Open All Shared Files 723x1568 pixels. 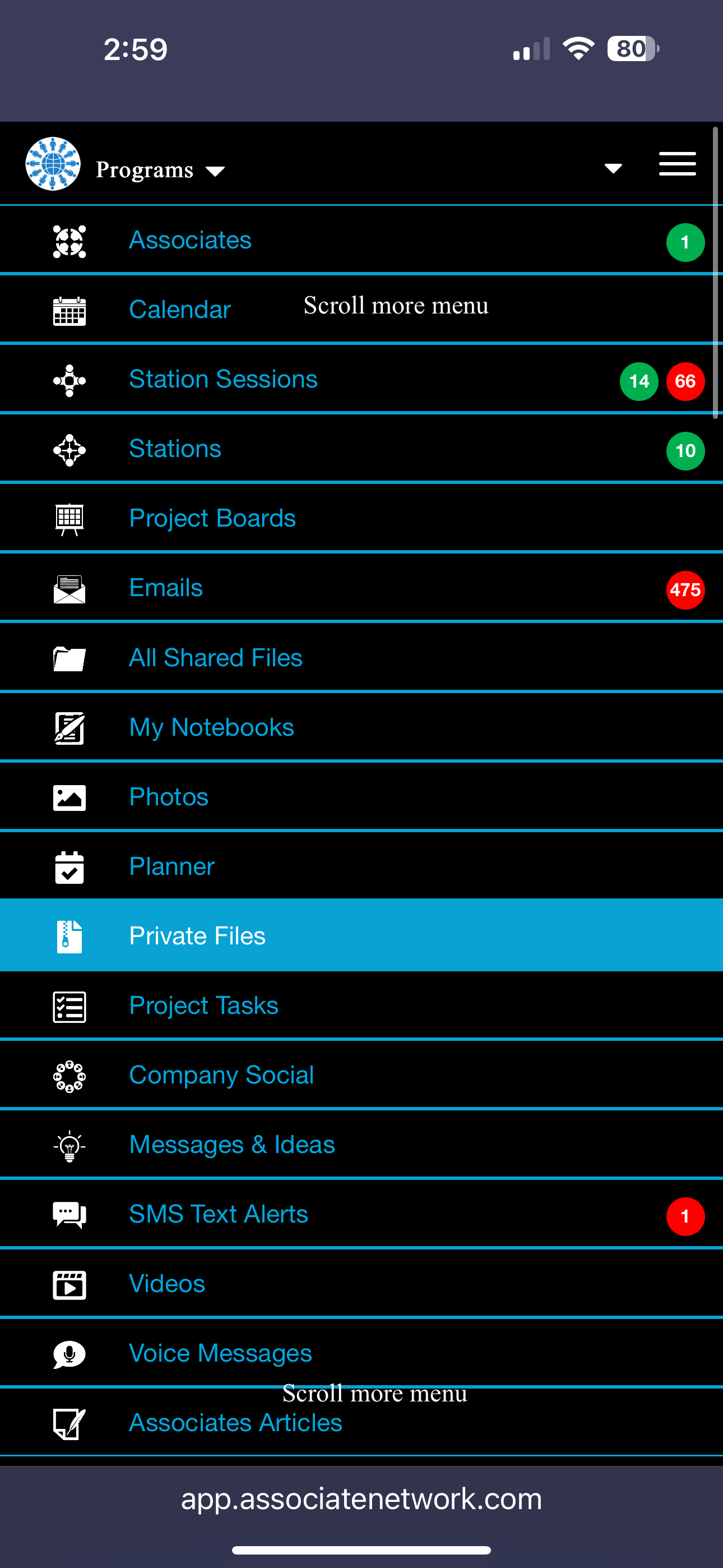215,658
